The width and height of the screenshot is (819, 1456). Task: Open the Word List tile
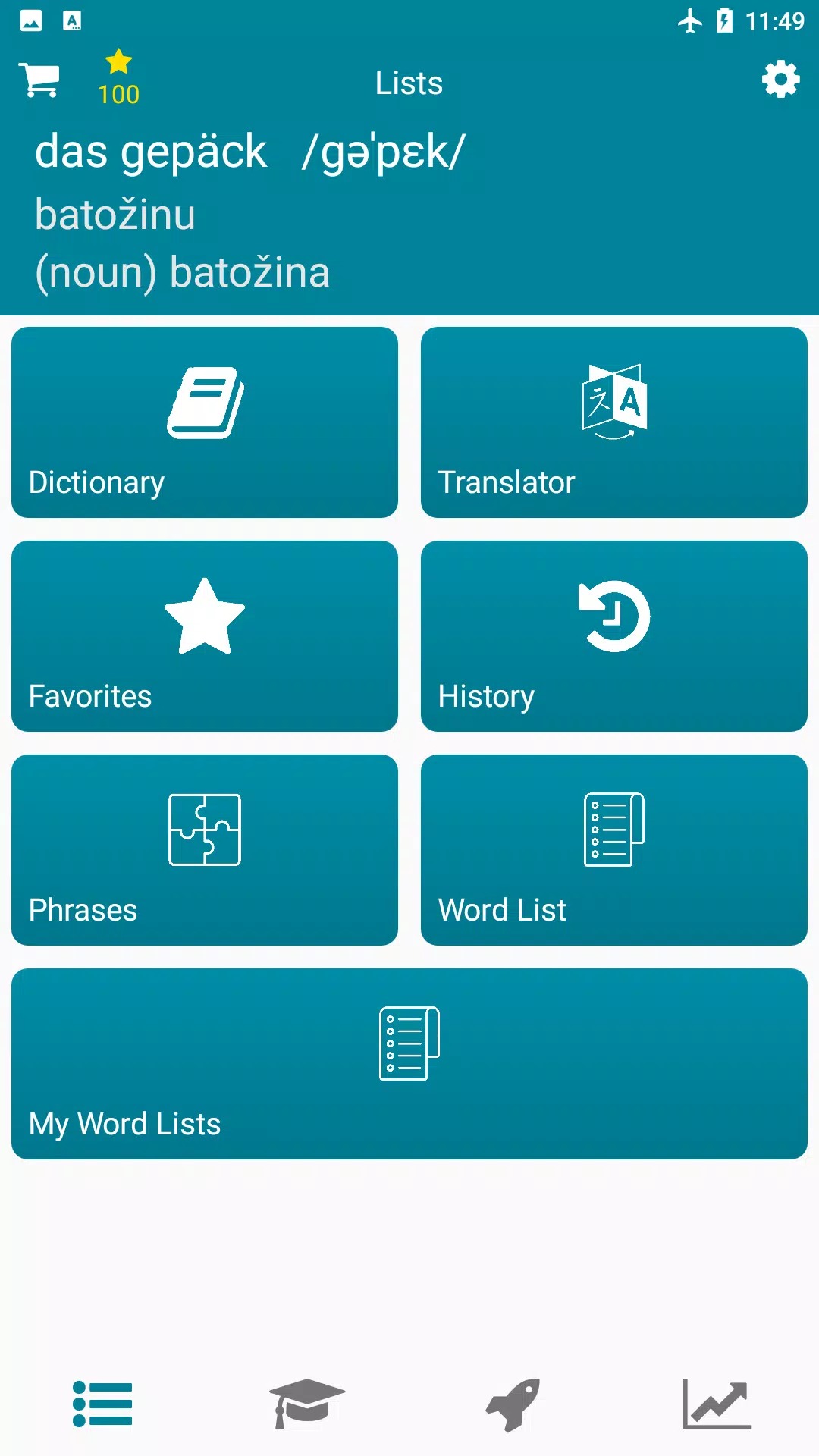[x=613, y=850]
